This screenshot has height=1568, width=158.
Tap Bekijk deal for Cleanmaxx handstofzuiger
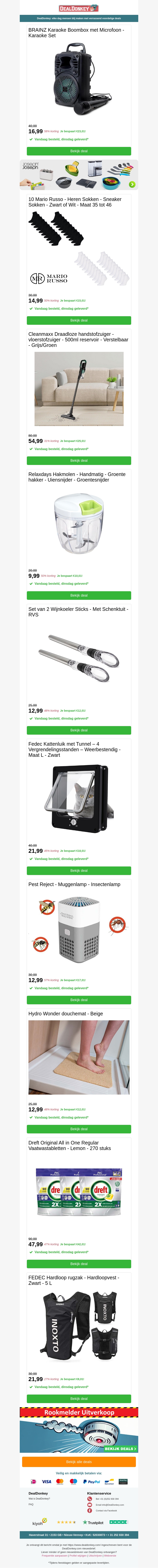[x=79, y=461]
